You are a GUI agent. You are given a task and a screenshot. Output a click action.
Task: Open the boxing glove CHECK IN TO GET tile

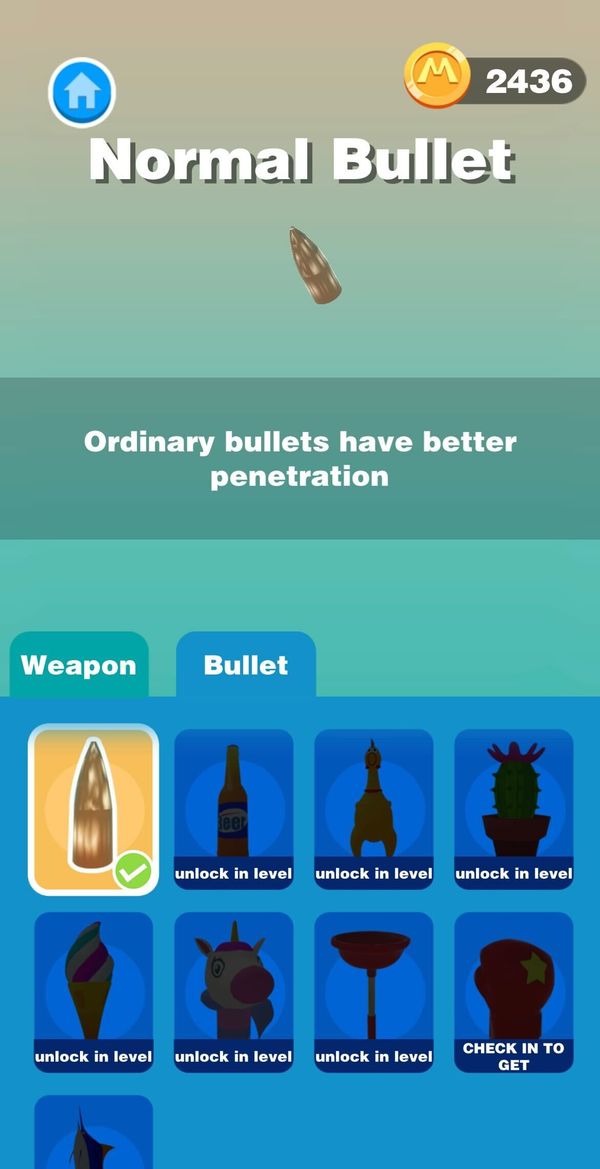[x=514, y=992]
